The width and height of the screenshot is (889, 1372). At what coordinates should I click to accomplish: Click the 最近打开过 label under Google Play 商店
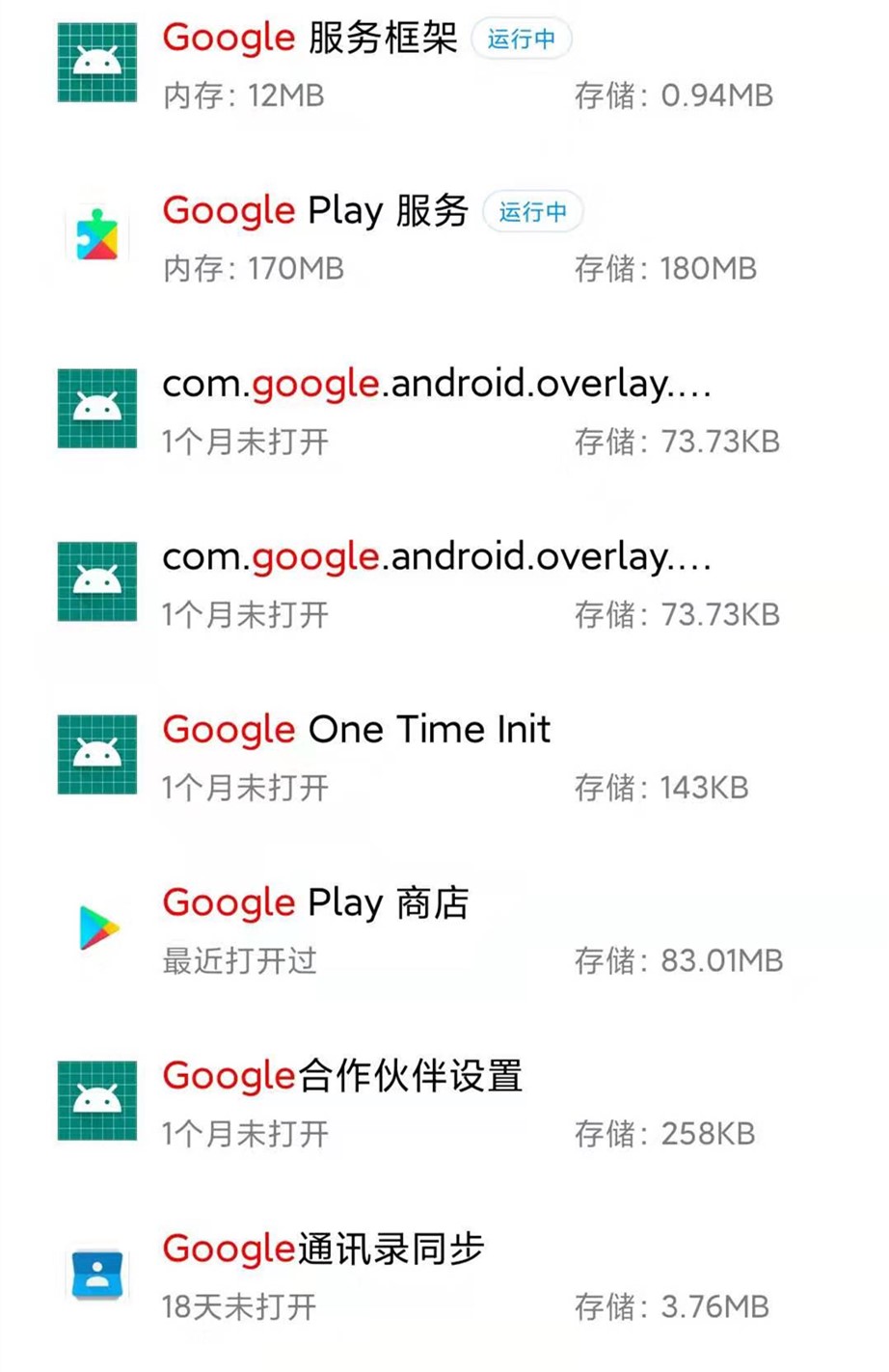point(239,960)
